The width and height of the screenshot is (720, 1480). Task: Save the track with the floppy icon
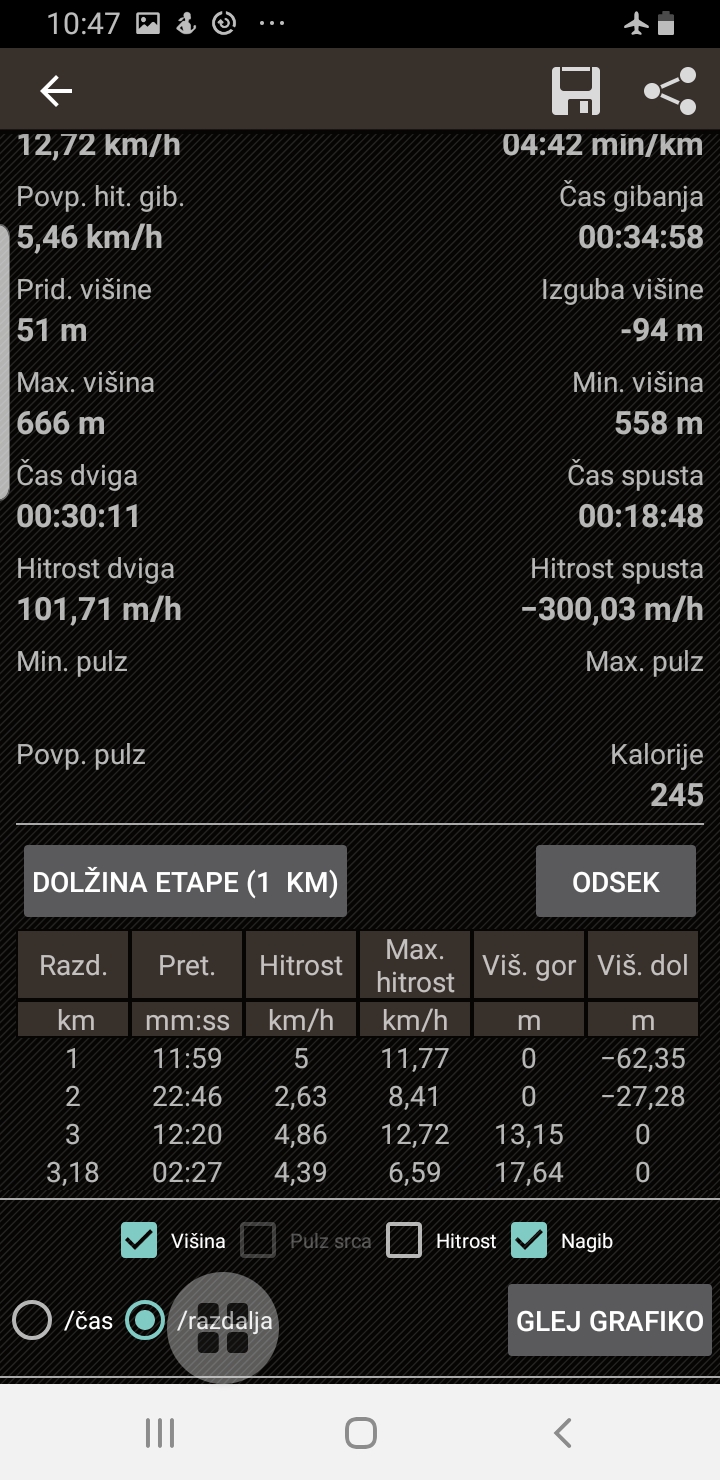pyautogui.click(x=576, y=92)
